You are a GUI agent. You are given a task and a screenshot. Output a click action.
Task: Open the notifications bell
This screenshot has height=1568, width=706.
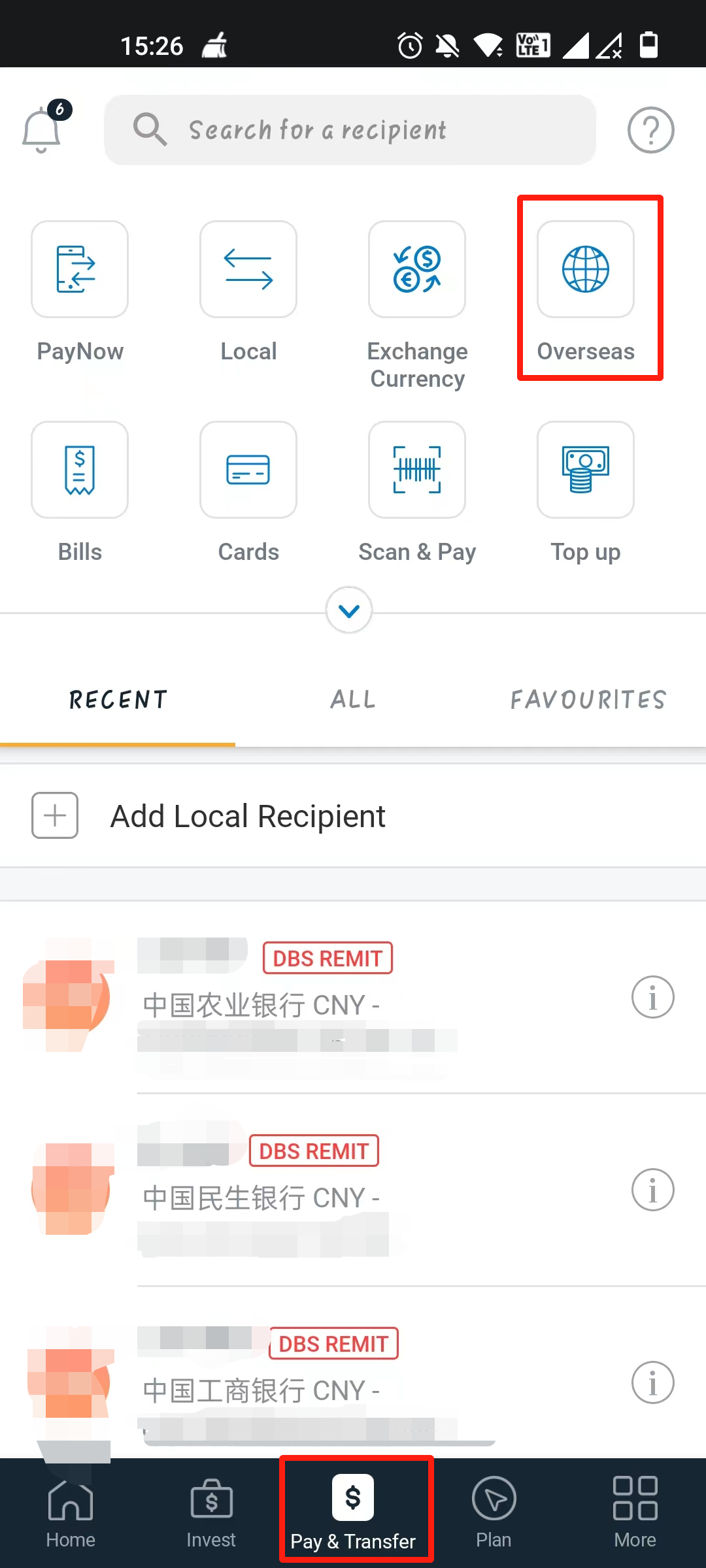pos(42,129)
